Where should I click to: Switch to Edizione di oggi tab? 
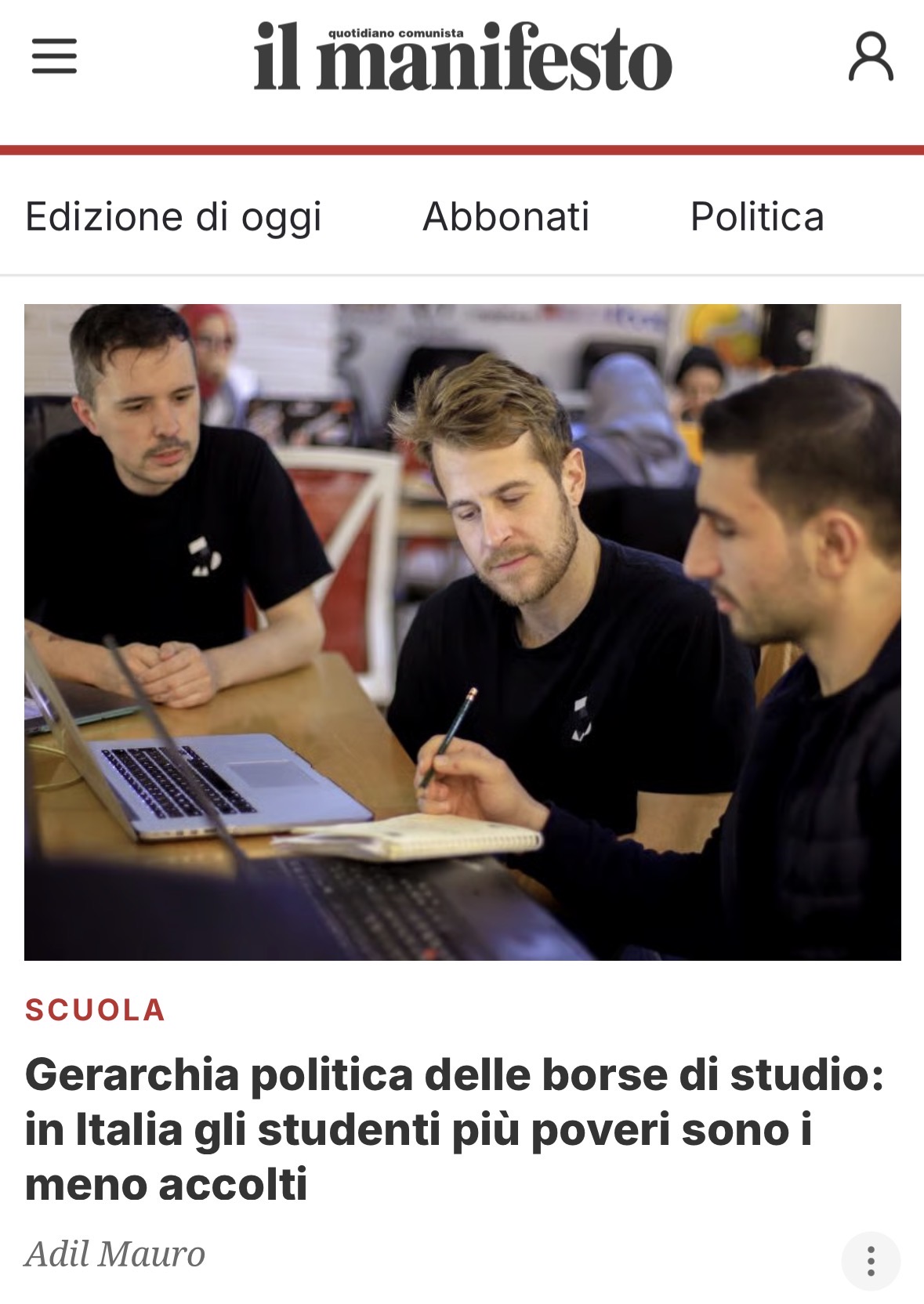pyautogui.click(x=173, y=217)
